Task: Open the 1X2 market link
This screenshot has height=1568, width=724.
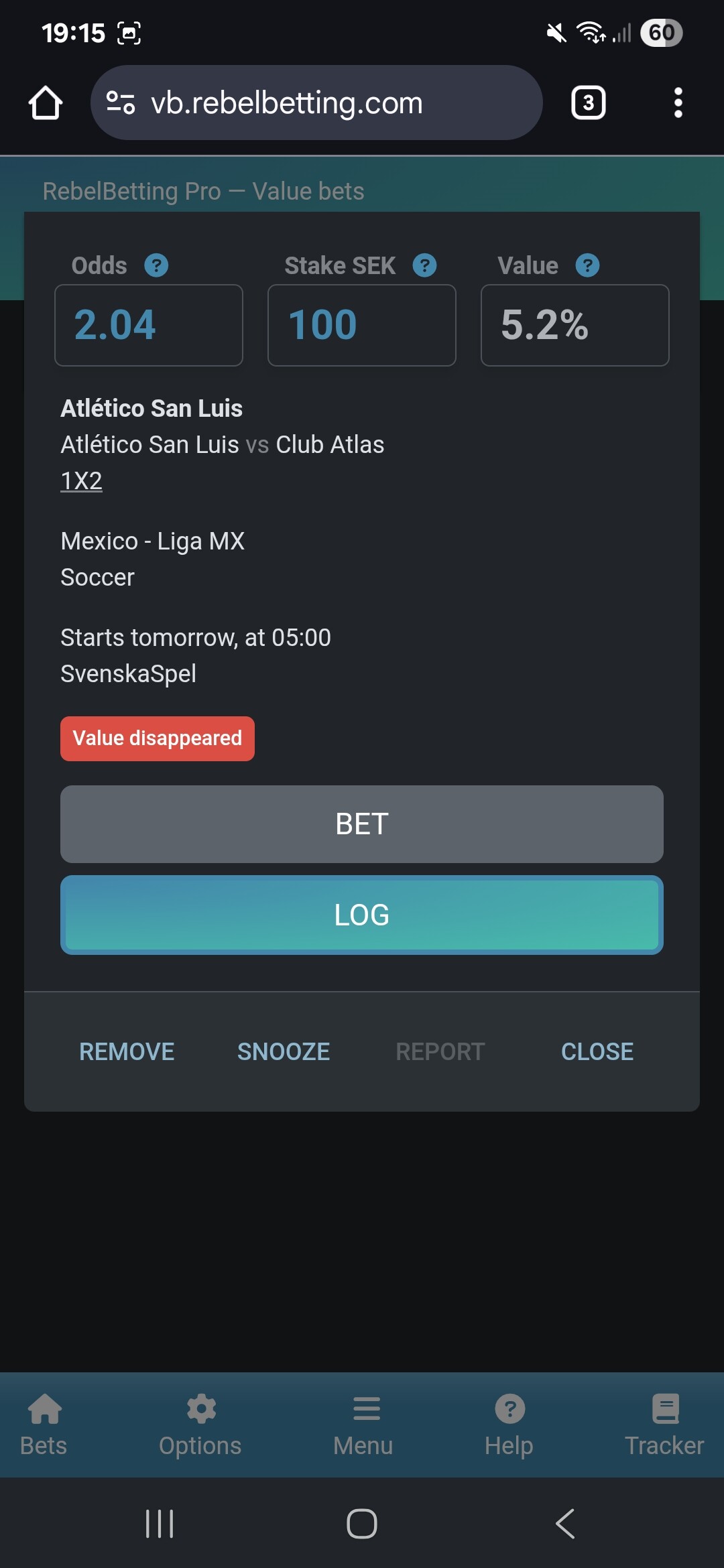Action: (x=81, y=481)
